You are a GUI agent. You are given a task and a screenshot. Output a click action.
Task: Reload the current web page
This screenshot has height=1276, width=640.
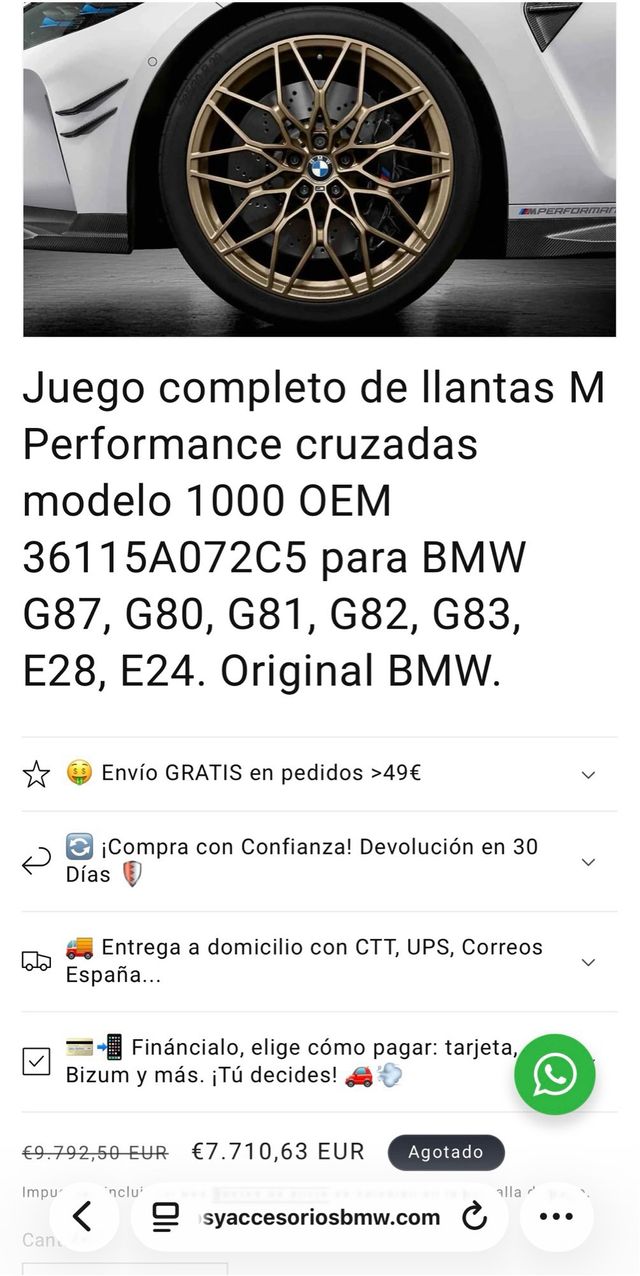(x=474, y=1216)
